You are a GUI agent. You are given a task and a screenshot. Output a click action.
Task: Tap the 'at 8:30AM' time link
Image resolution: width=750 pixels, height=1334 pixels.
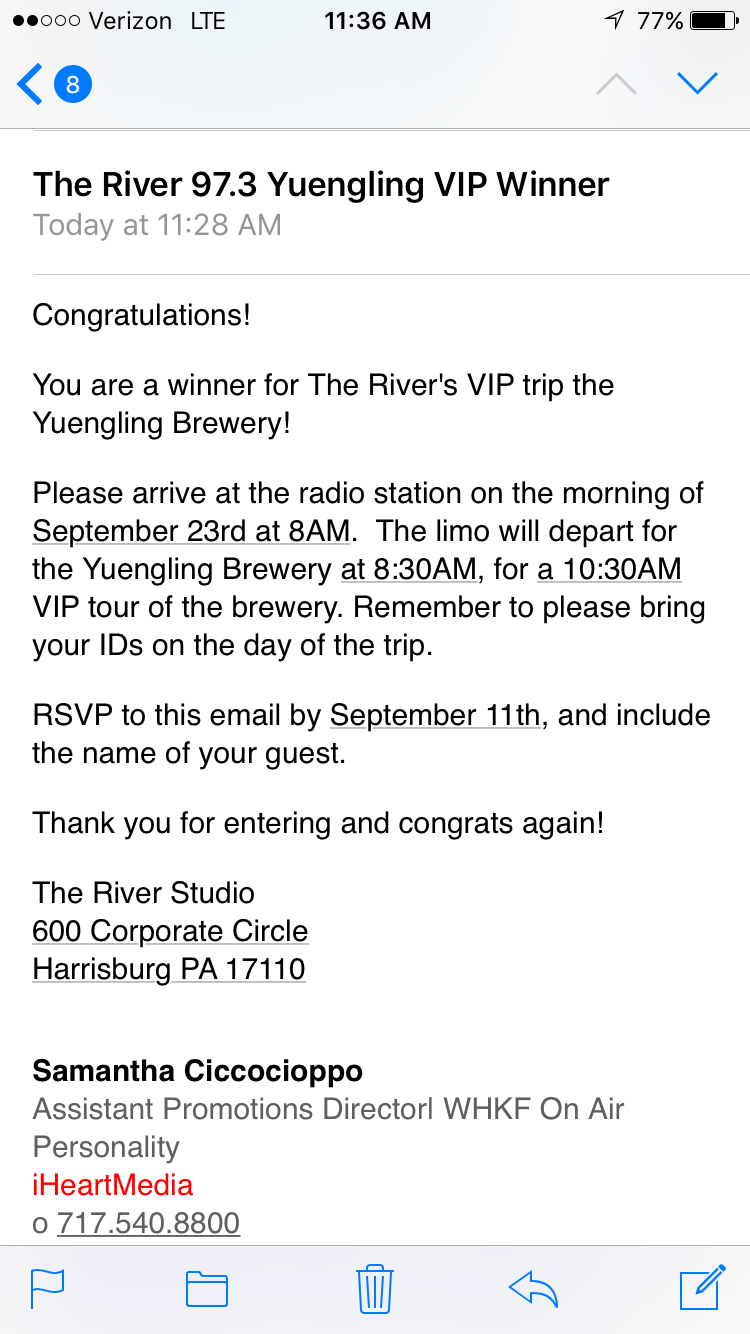(409, 569)
